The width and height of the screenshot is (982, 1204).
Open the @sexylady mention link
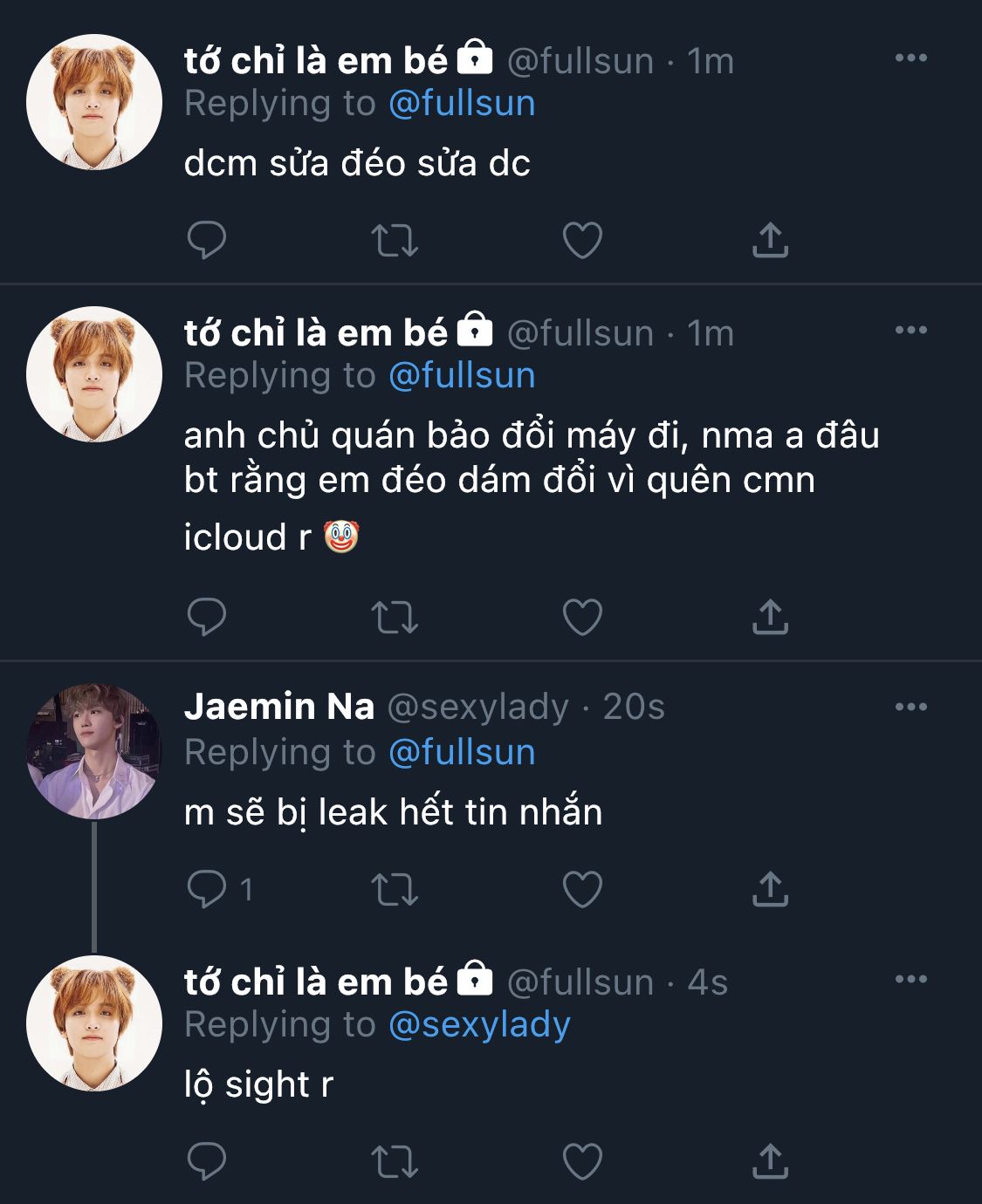coord(479,1024)
